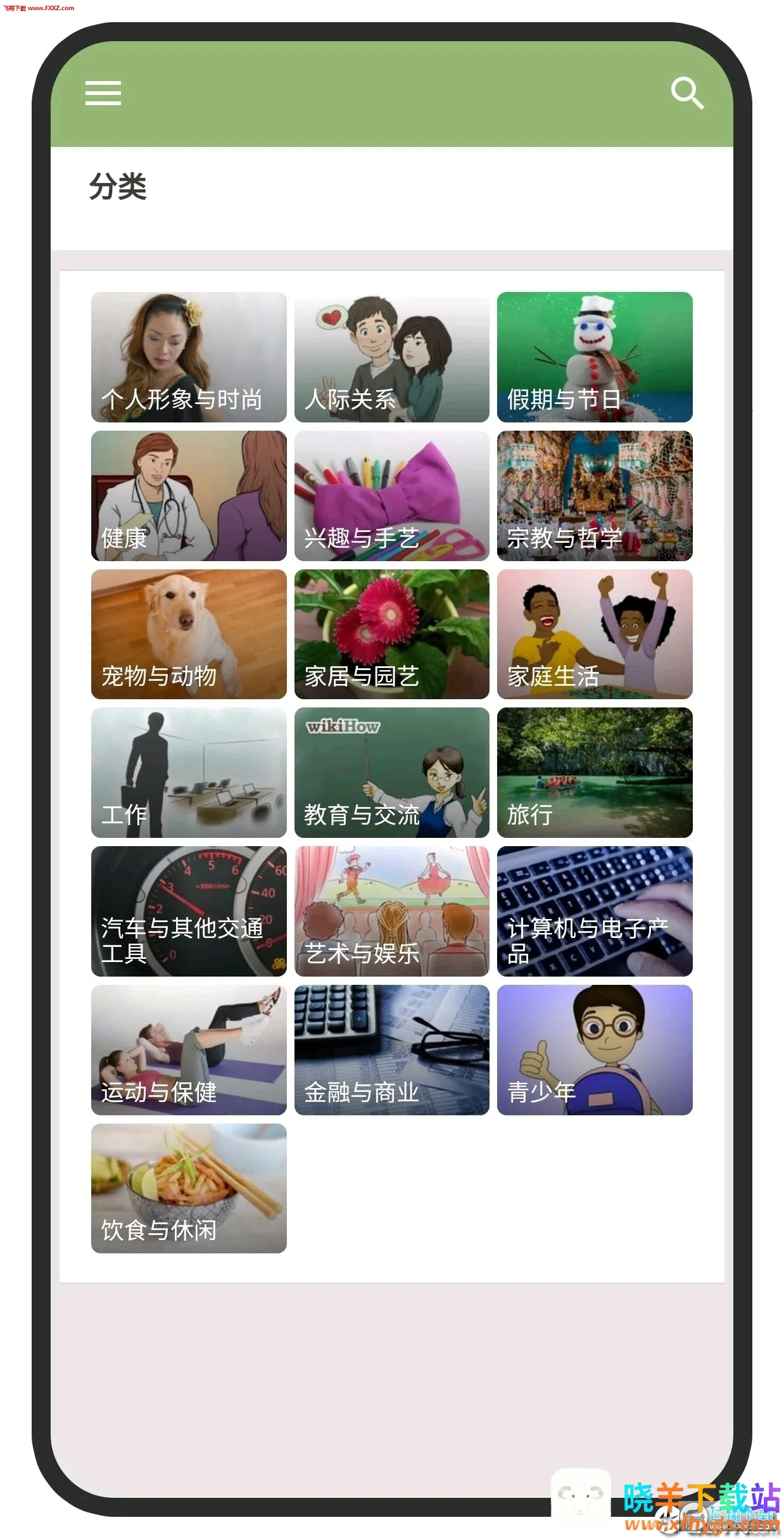Screen dimensions: 784x1539
Task: Open 教育与交流 category
Action: [391, 773]
